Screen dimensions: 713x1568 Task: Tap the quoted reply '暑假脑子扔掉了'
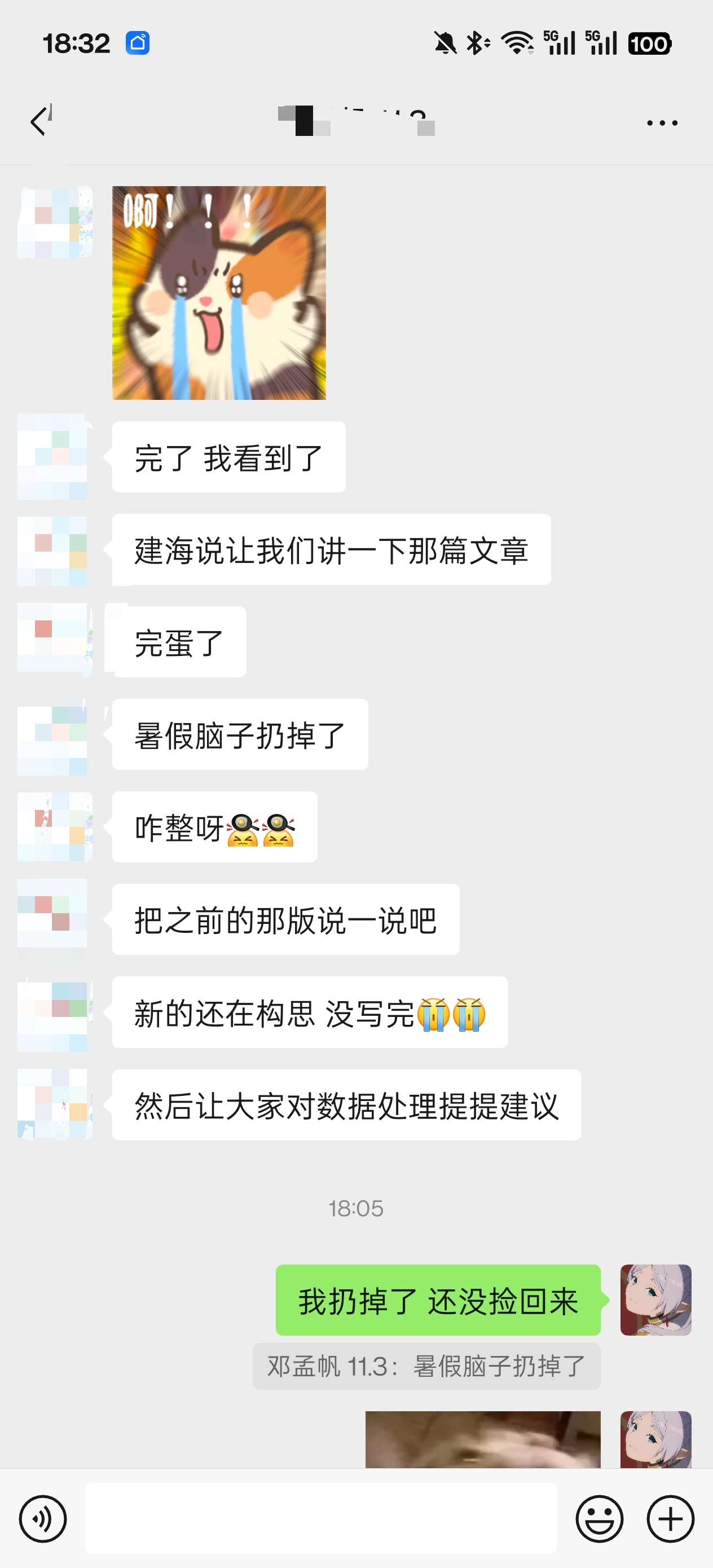(x=426, y=1367)
